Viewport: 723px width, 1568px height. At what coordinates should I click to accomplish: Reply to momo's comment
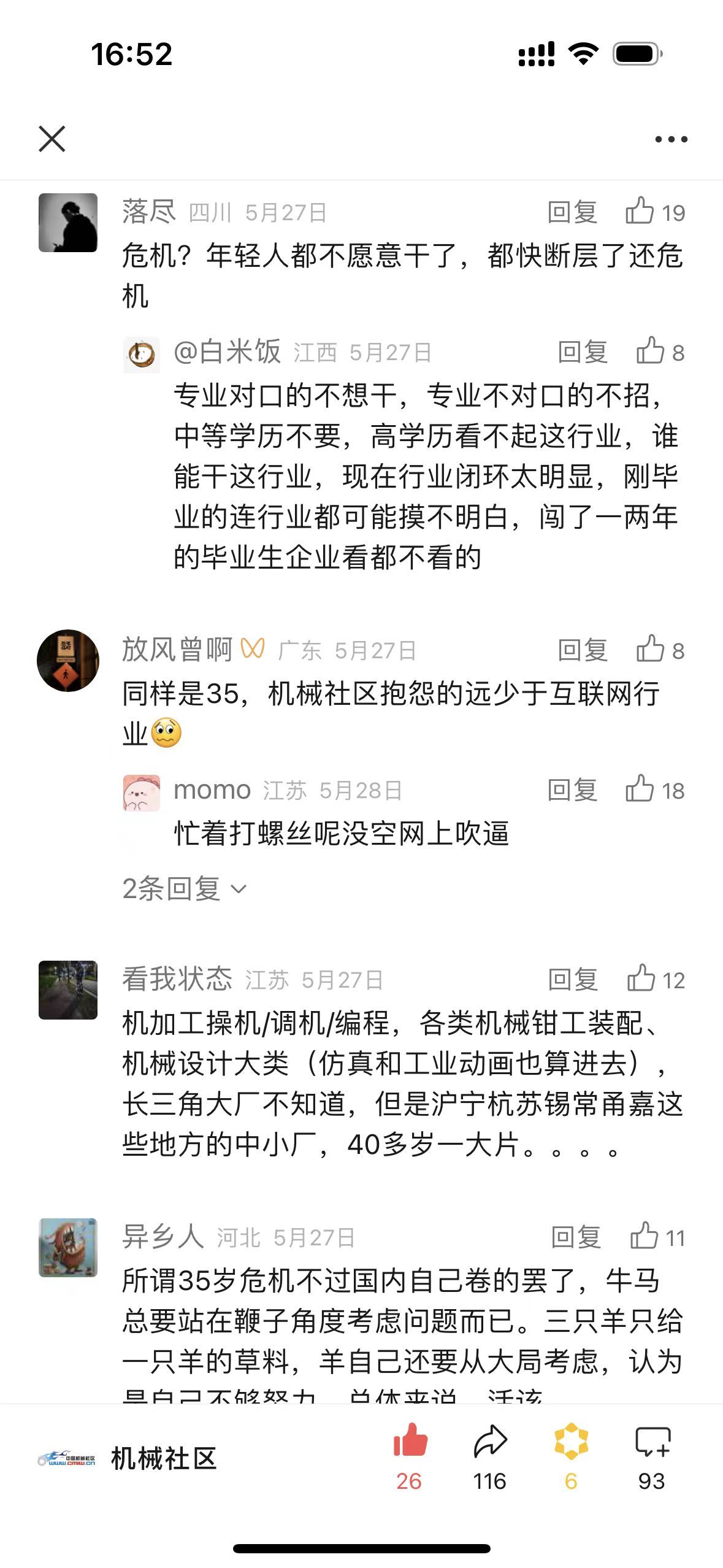(572, 790)
